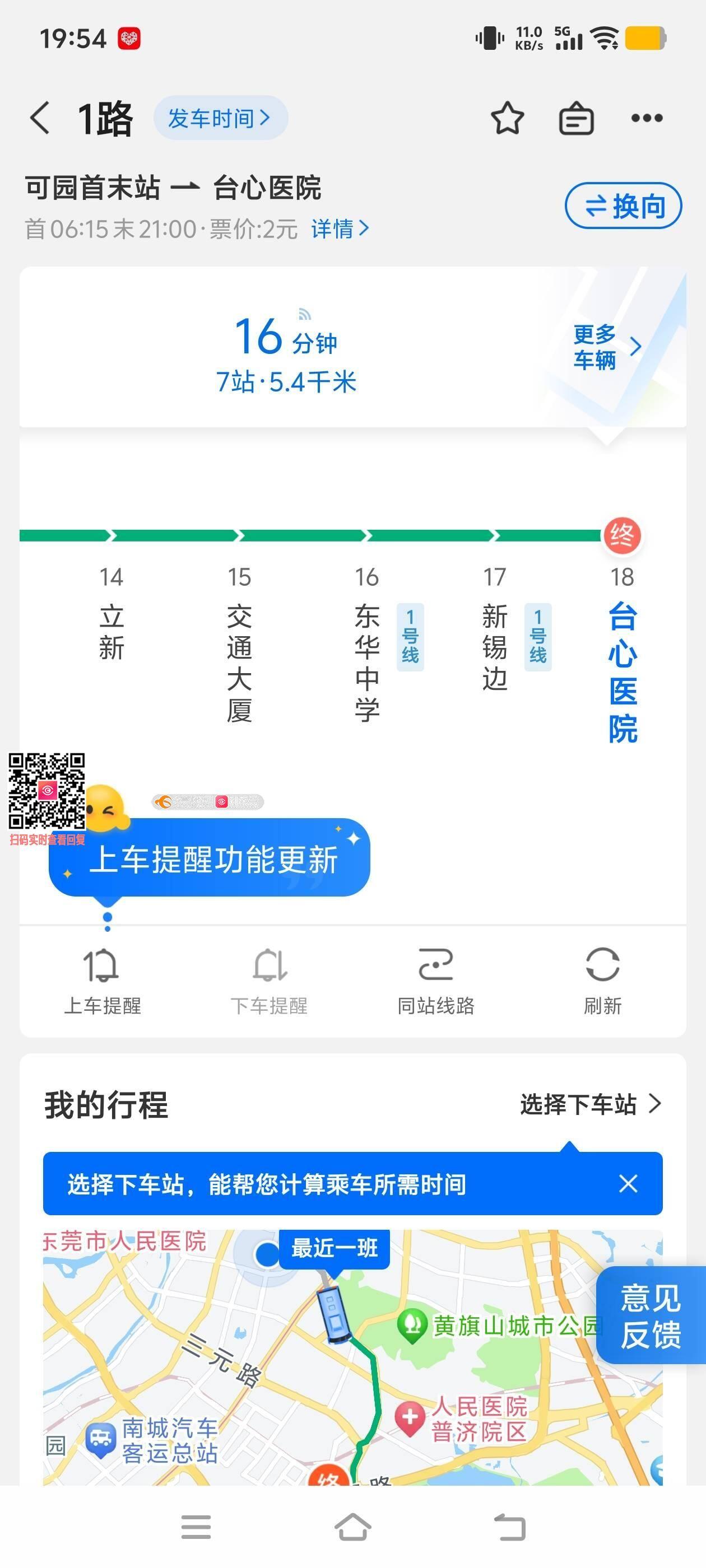View route 详情 details link
Viewport: 706px width, 1568px height.
[x=340, y=229]
